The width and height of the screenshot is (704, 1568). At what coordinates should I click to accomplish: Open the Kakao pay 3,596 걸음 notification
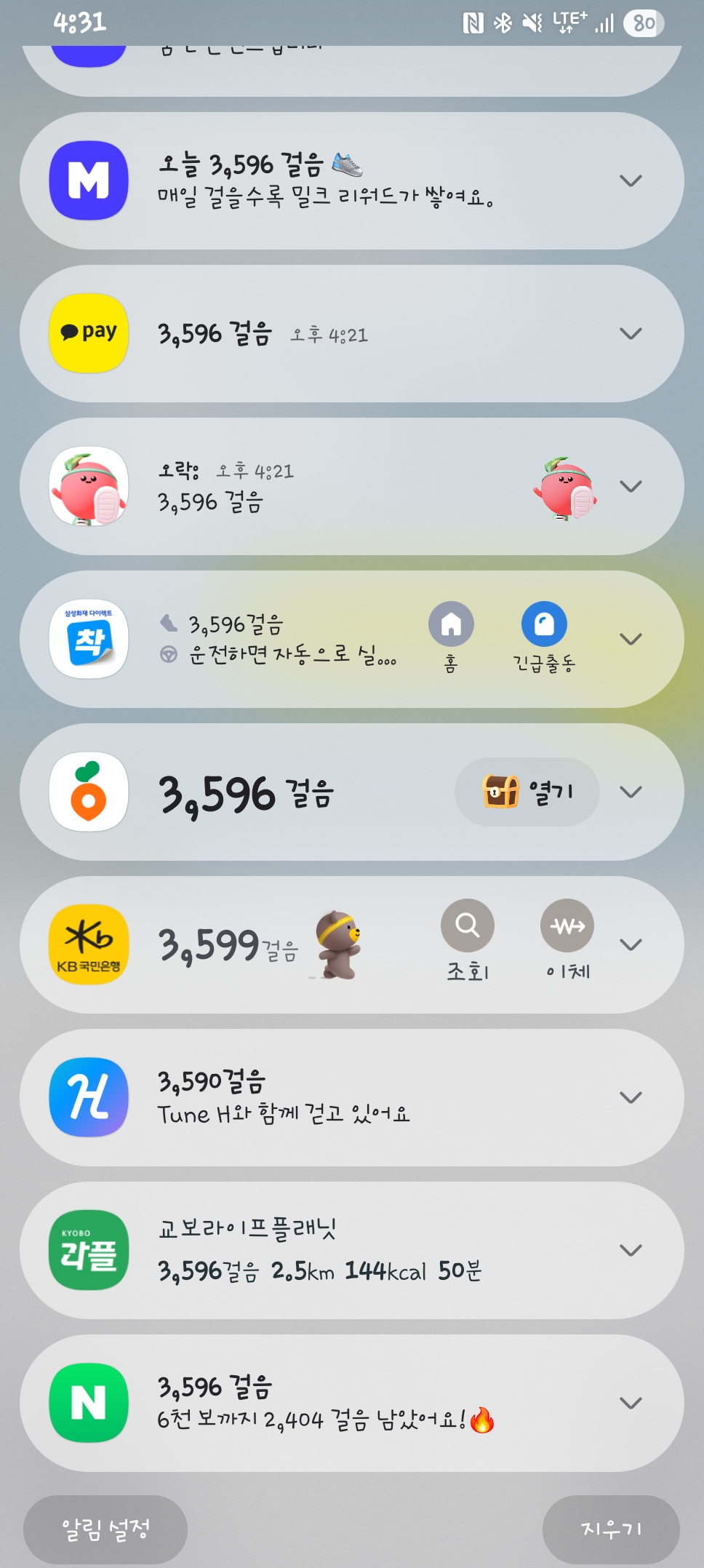click(327, 333)
